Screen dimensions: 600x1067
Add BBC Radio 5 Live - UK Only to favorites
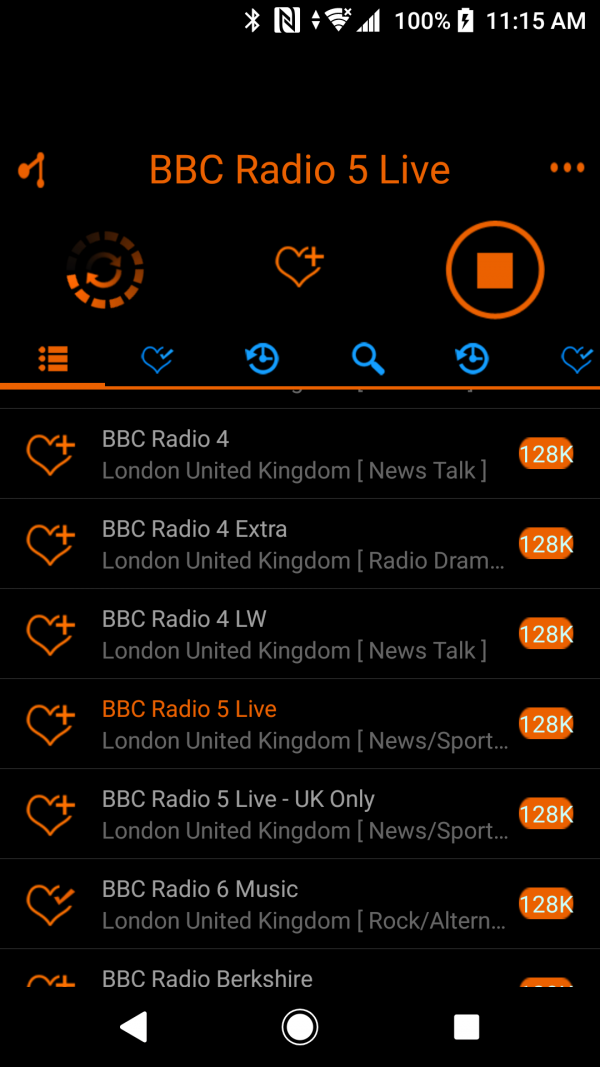50,814
